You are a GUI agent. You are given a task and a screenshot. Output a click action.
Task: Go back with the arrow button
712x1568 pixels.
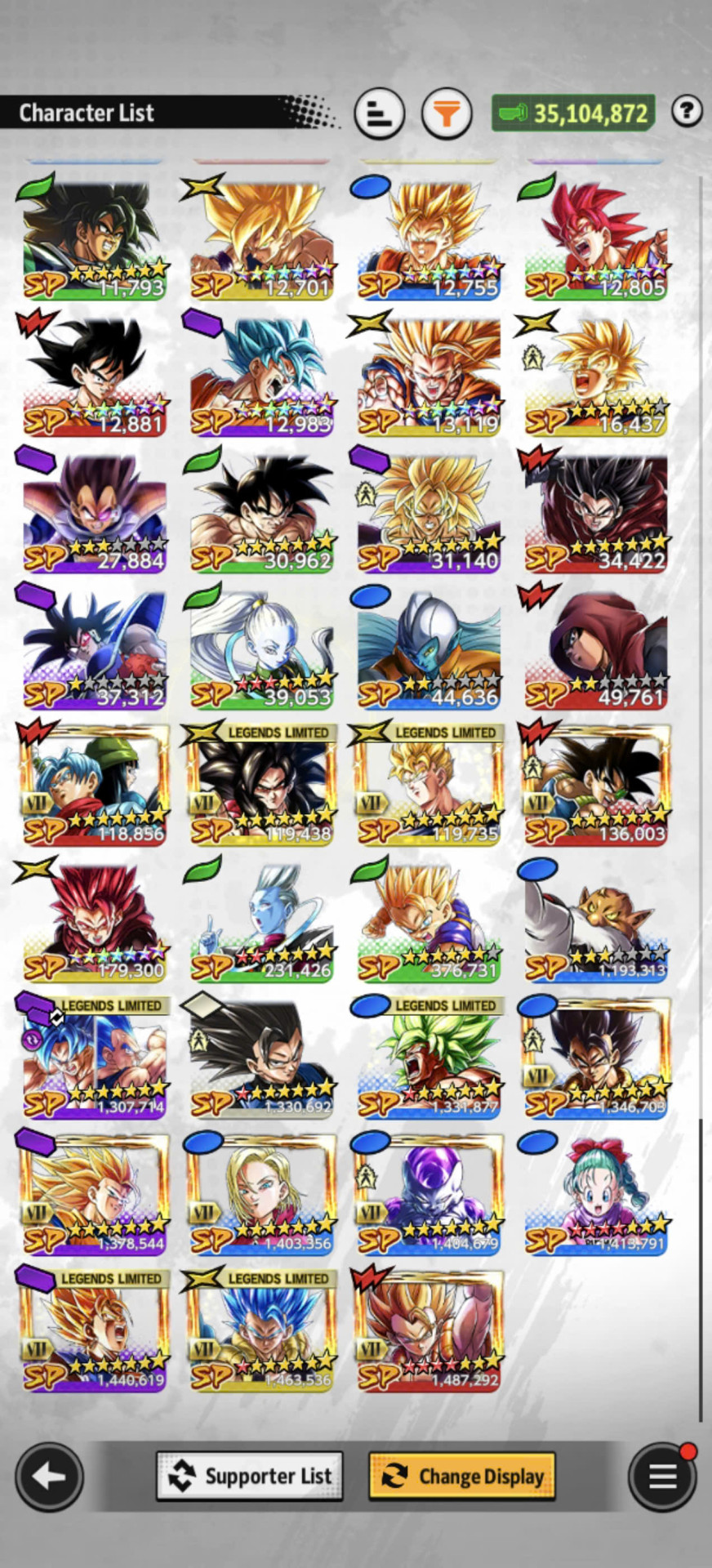pyautogui.click(x=49, y=1476)
